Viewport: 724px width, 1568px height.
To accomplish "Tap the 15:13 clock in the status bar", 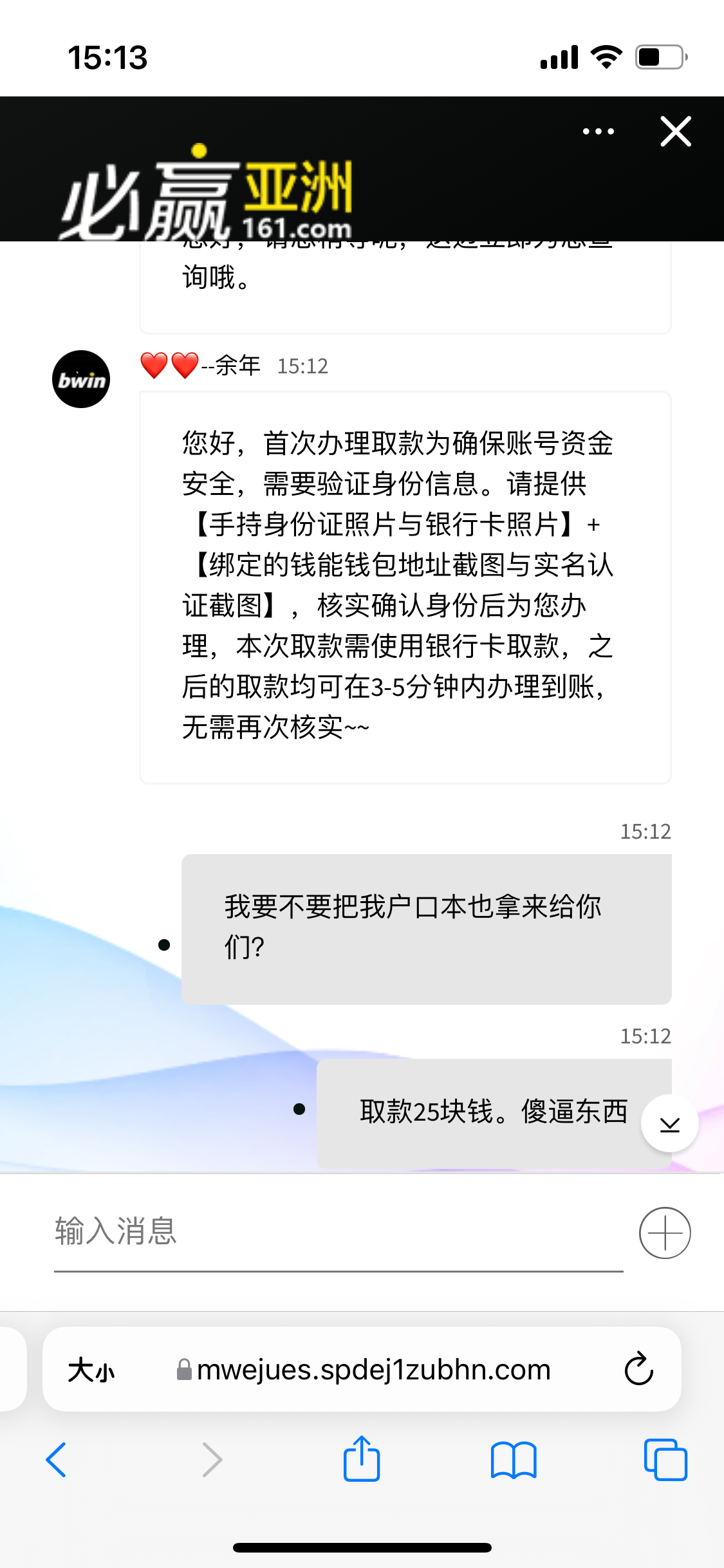I will (107, 58).
